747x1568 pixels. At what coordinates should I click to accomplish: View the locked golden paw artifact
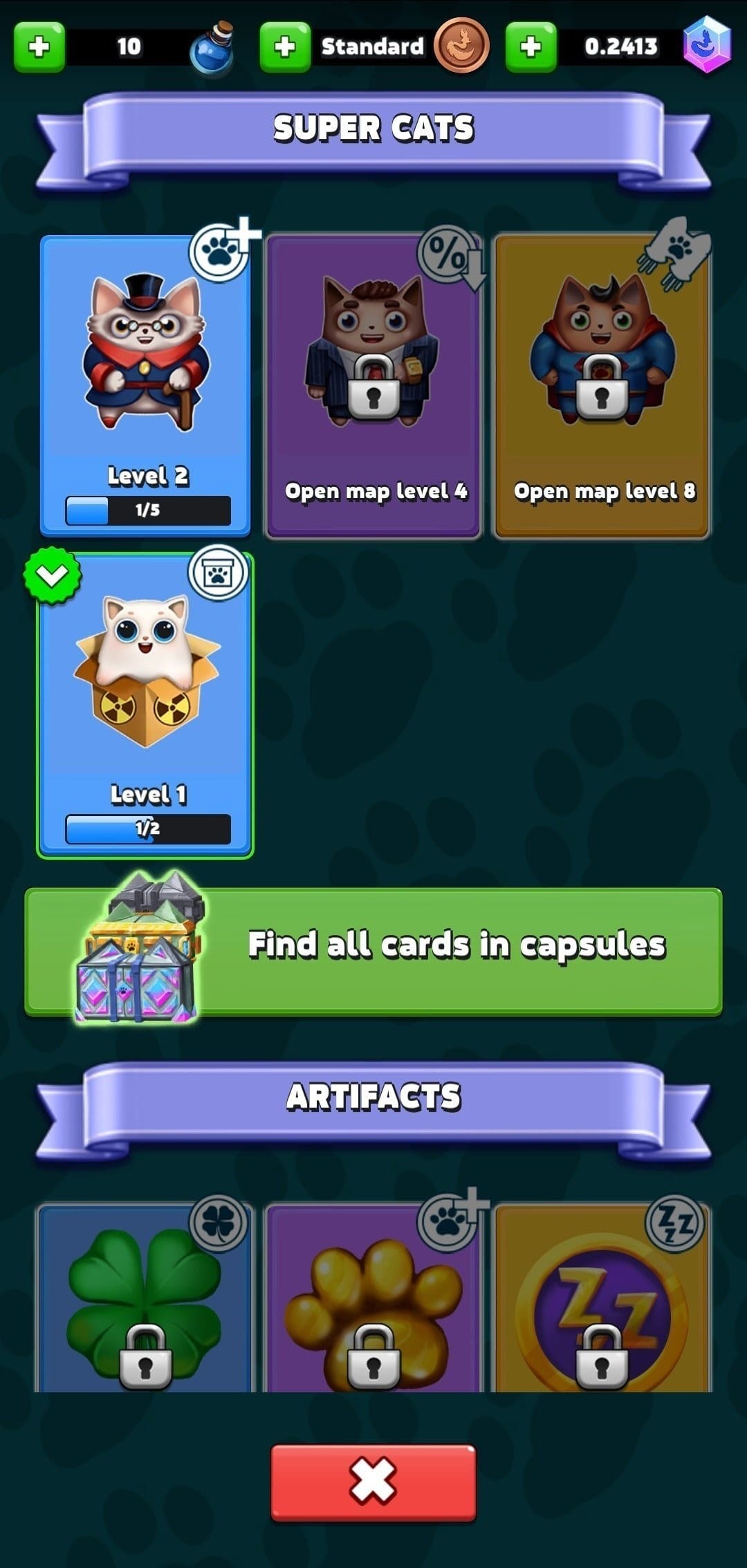(x=373, y=1298)
